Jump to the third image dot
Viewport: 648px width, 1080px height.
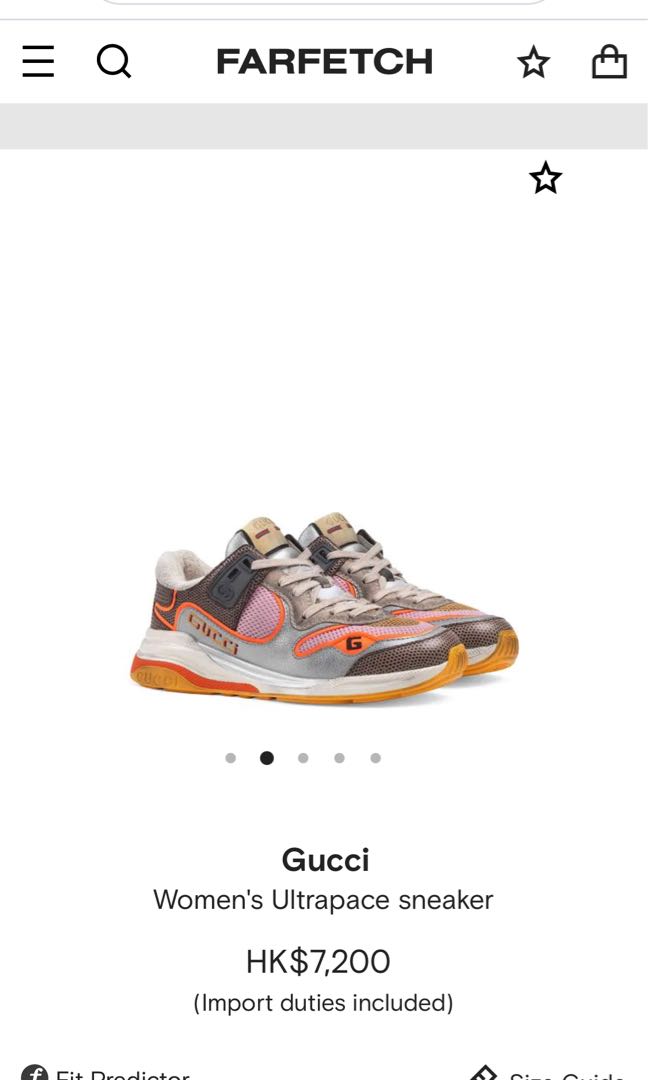tap(303, 758)
